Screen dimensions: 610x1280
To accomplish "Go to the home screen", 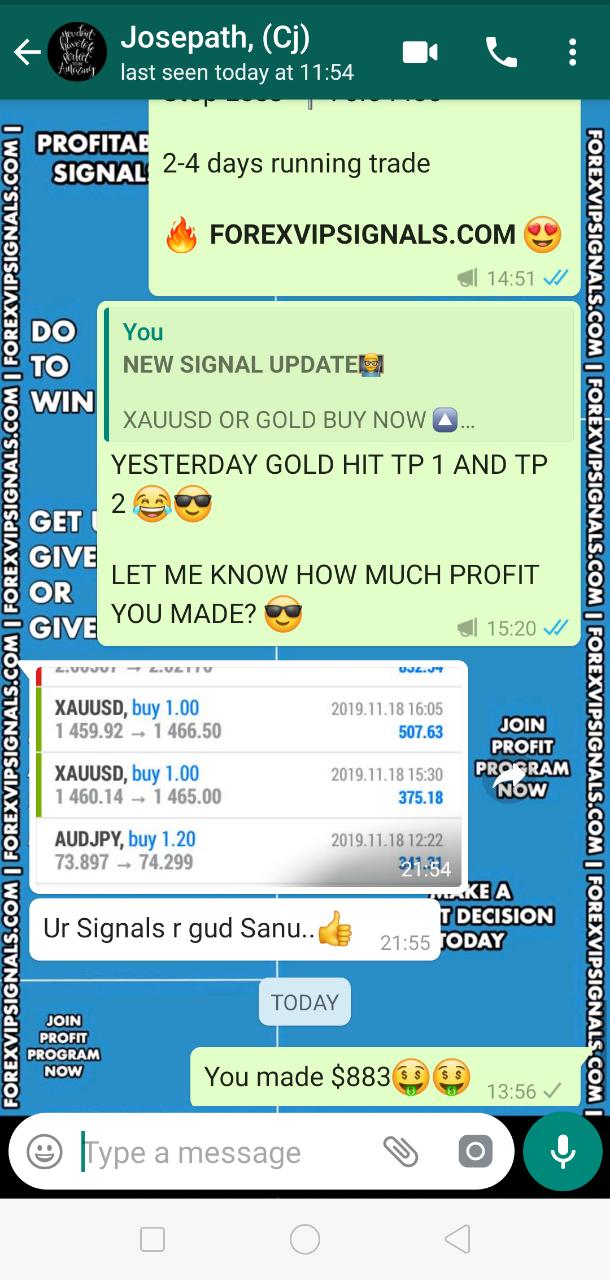I will pyautogui.click(x=305, y=1240).
